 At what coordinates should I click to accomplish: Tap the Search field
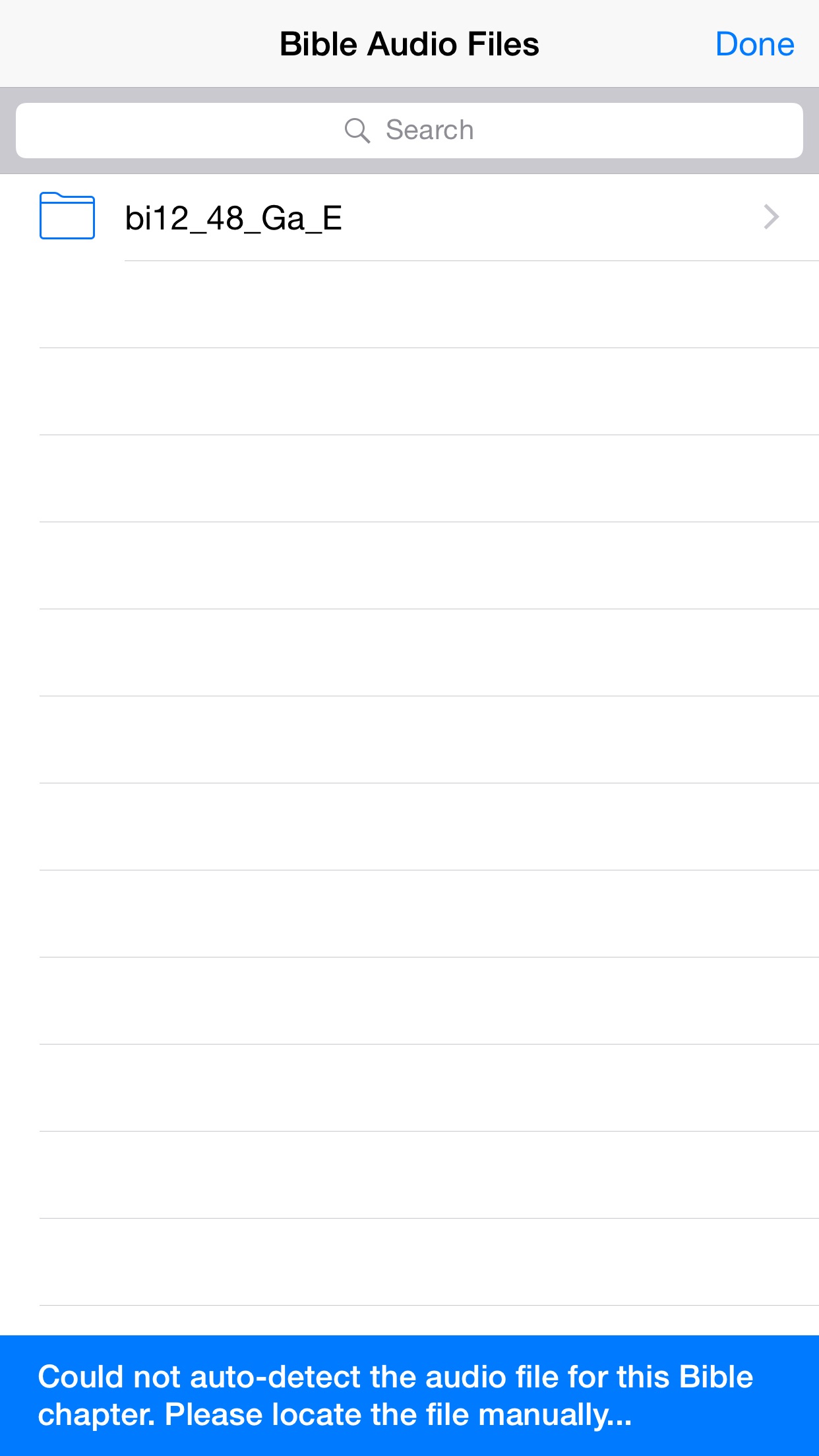point(409,131)
